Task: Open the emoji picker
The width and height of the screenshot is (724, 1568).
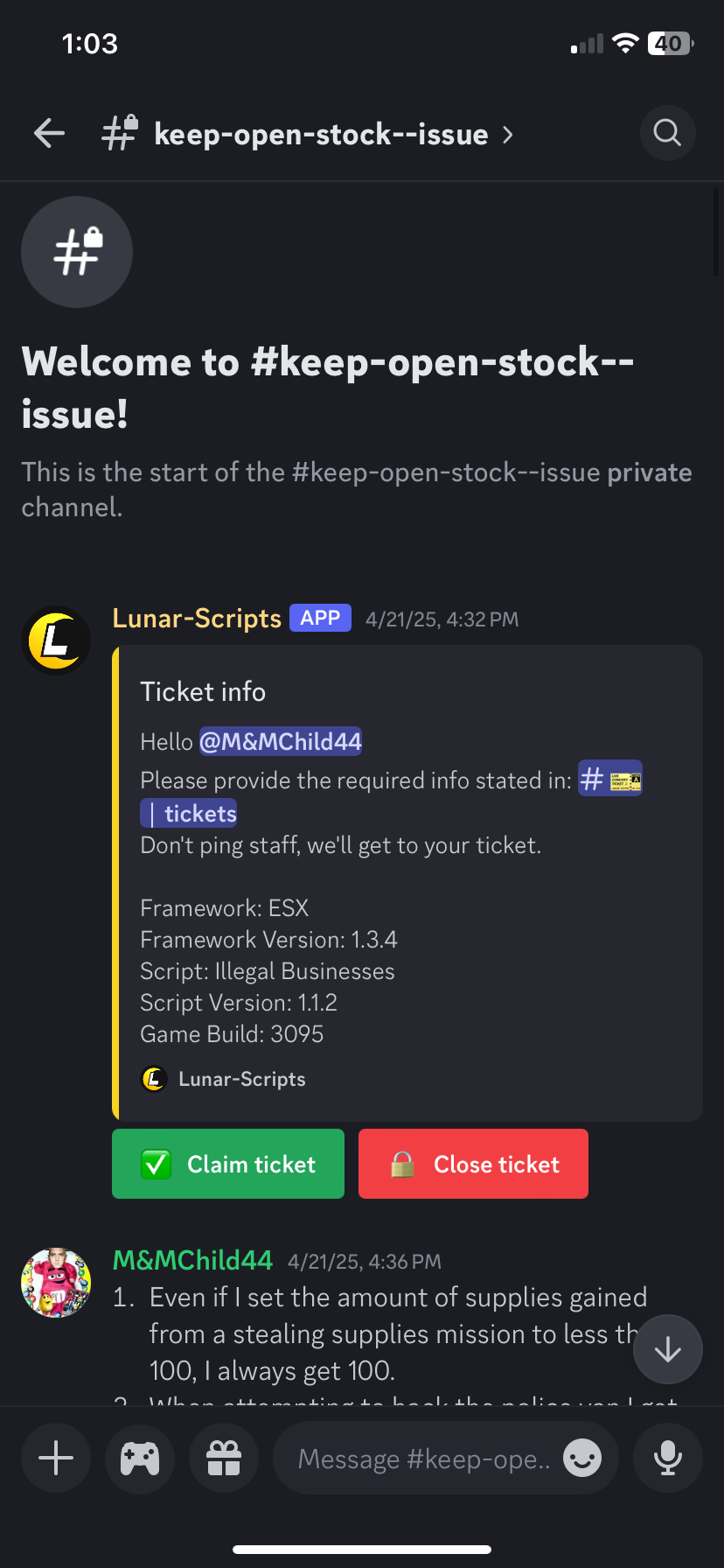Action: click(582, 1458)
